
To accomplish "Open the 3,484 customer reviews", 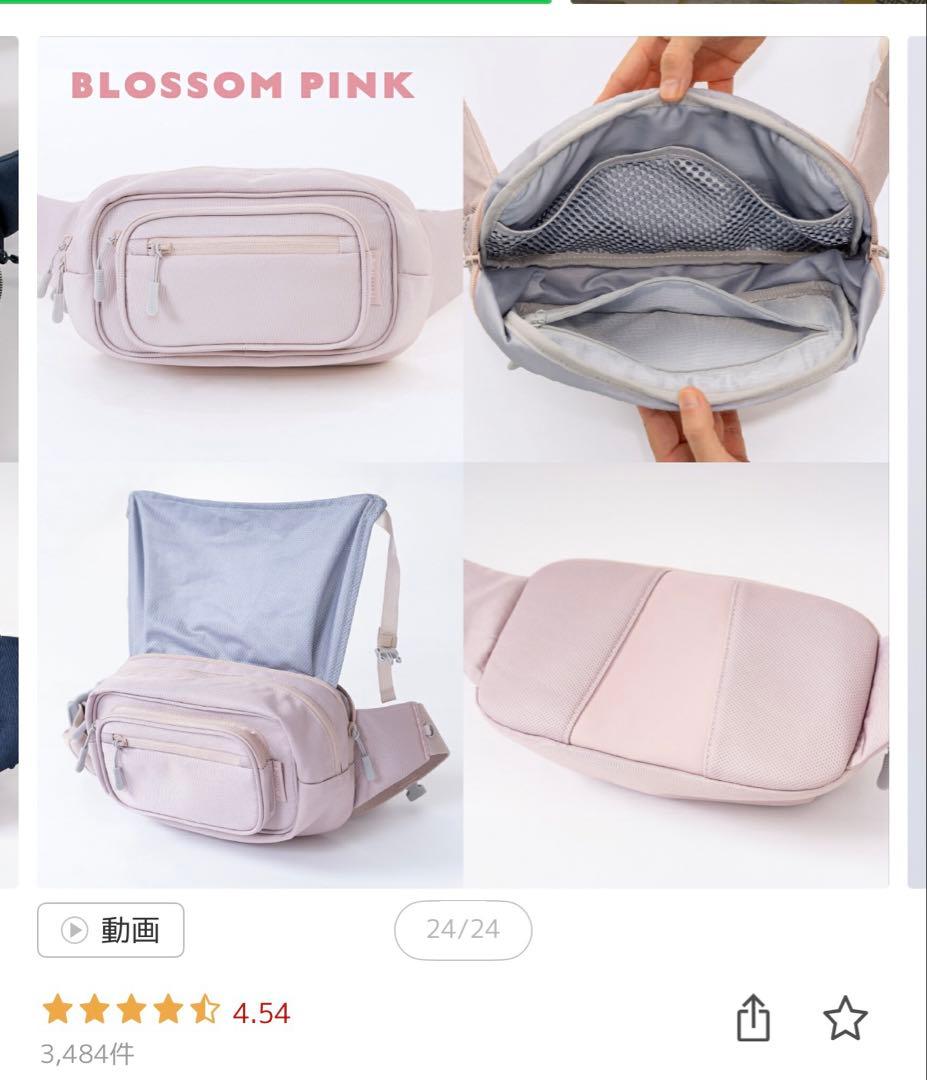I will pos(87,1054).
